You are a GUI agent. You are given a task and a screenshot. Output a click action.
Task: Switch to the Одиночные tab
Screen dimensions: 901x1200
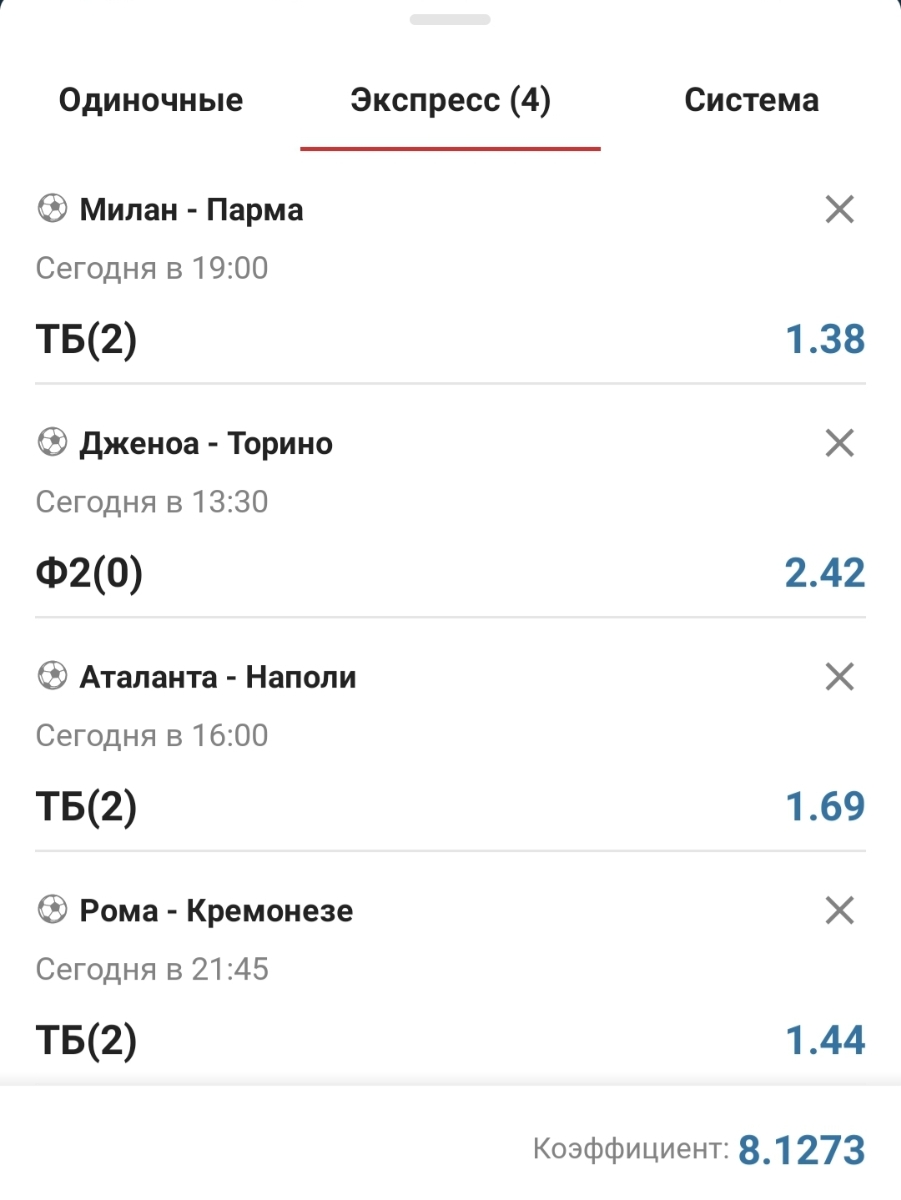(151, 101)
